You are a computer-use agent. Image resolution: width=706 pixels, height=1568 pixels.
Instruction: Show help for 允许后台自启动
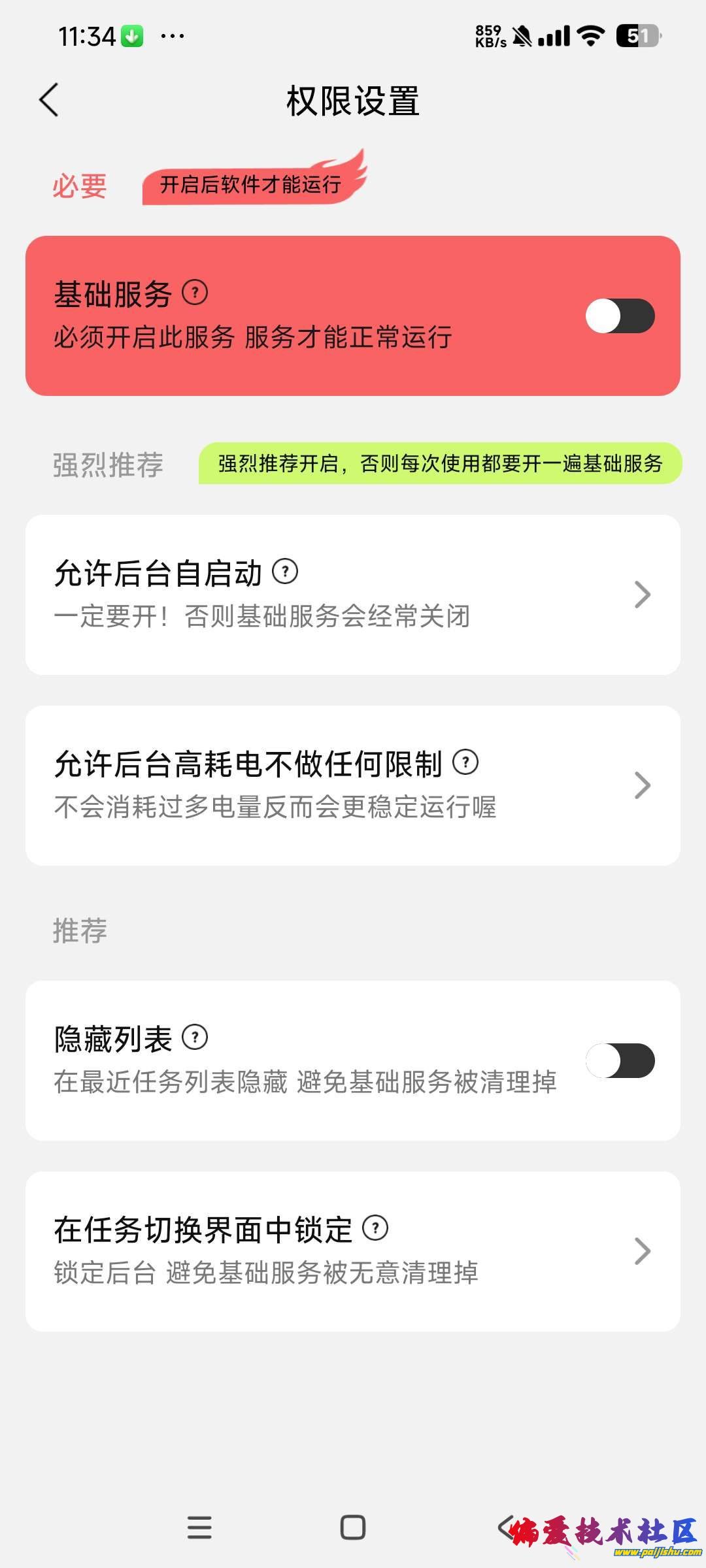285,572
